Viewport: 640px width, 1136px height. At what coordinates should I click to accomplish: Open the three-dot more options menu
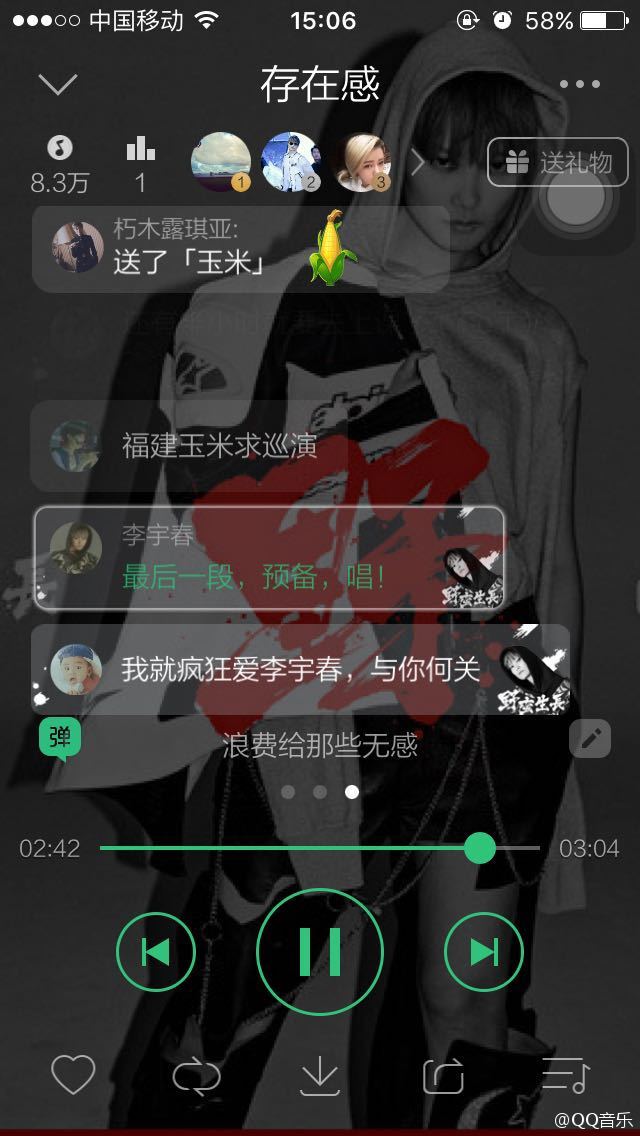[580, 84]
